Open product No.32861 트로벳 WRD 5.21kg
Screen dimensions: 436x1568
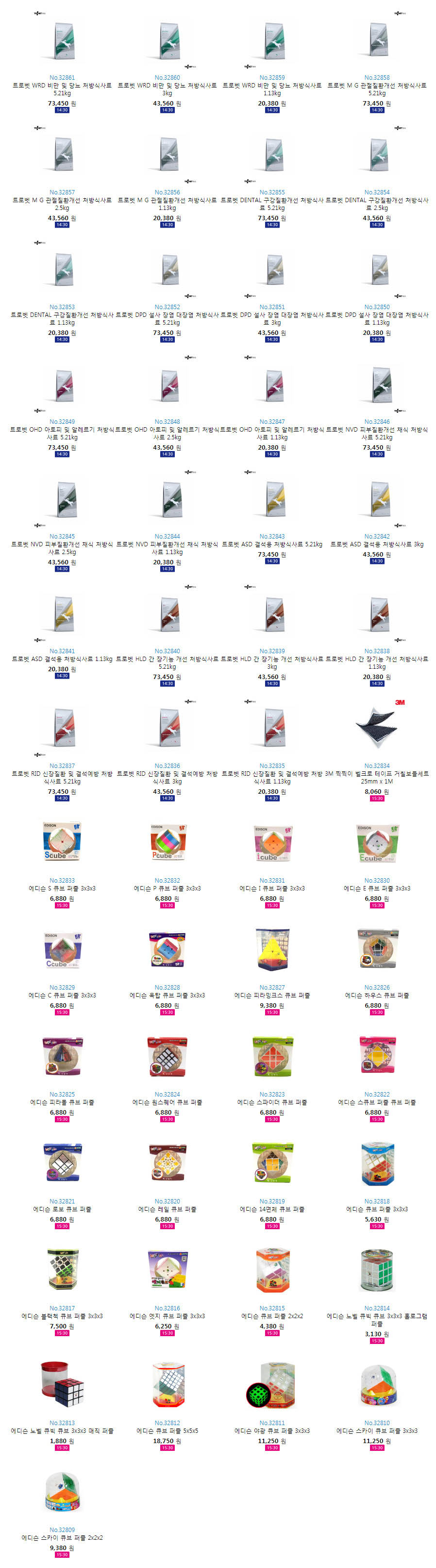point(62,86)
